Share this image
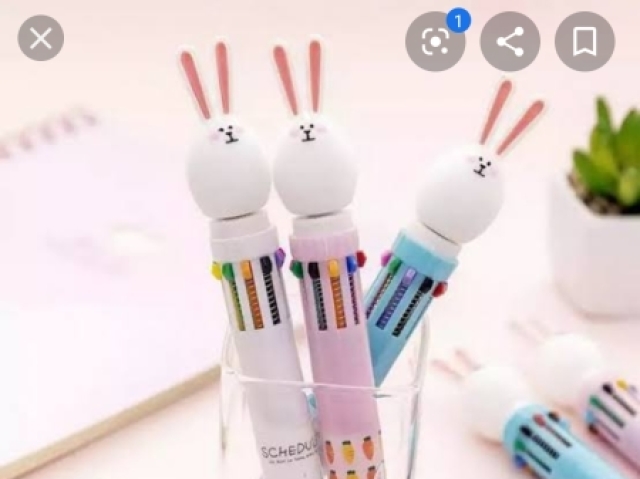The image size is (640, 479). tap(510, 41)
